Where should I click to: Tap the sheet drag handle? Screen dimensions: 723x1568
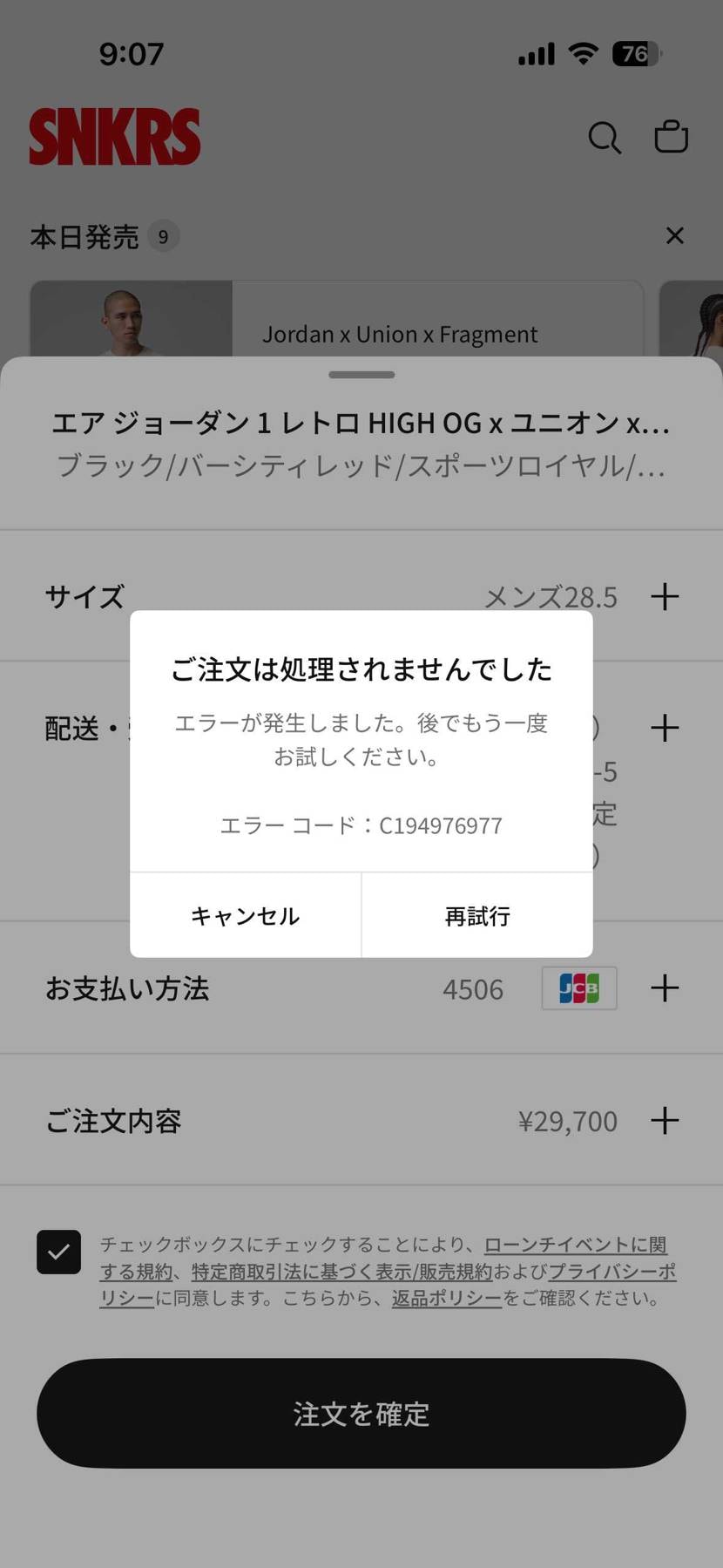tap(361, 374)
